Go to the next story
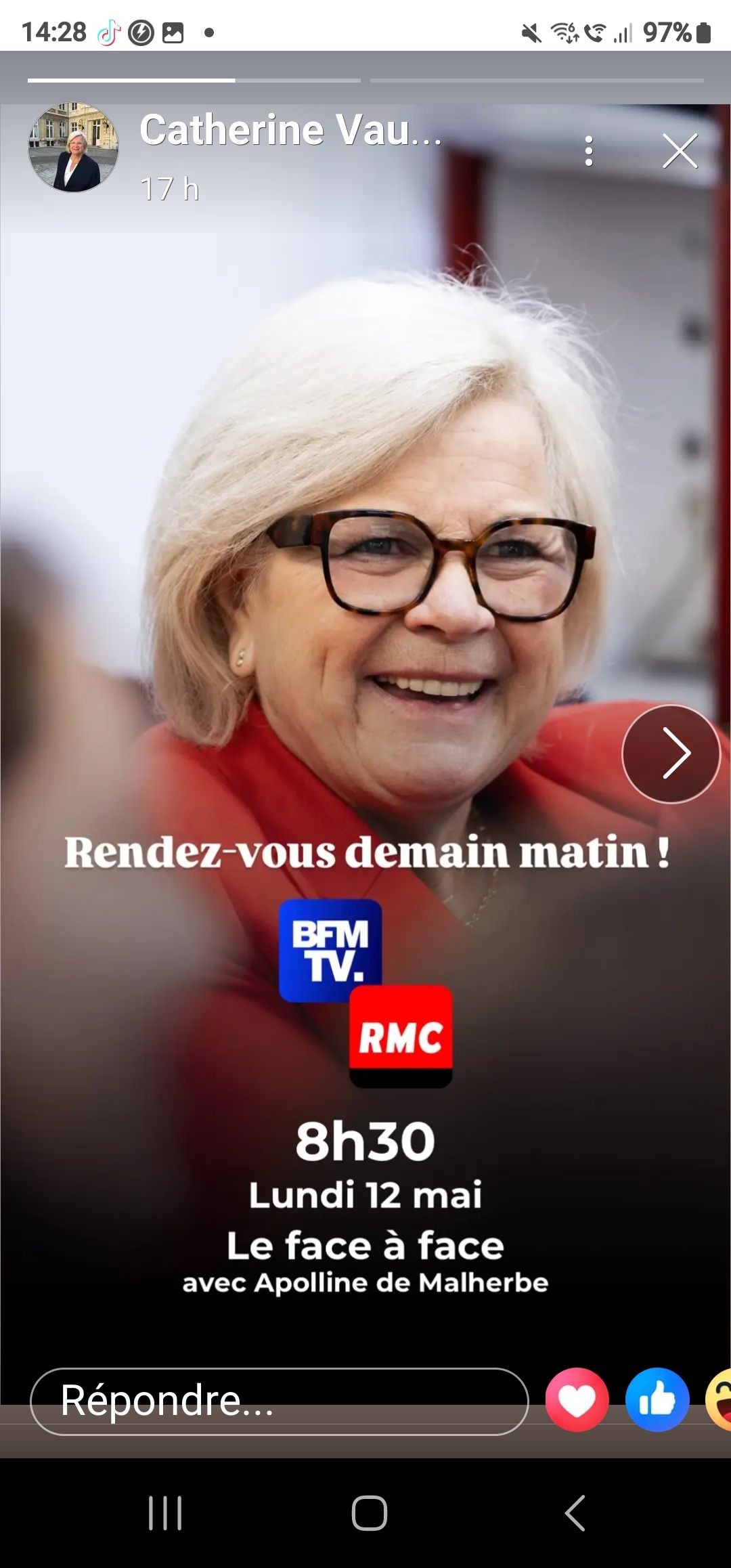This screenshot has width=731, height=1568. pyautogui.click(x=671, y=753)
